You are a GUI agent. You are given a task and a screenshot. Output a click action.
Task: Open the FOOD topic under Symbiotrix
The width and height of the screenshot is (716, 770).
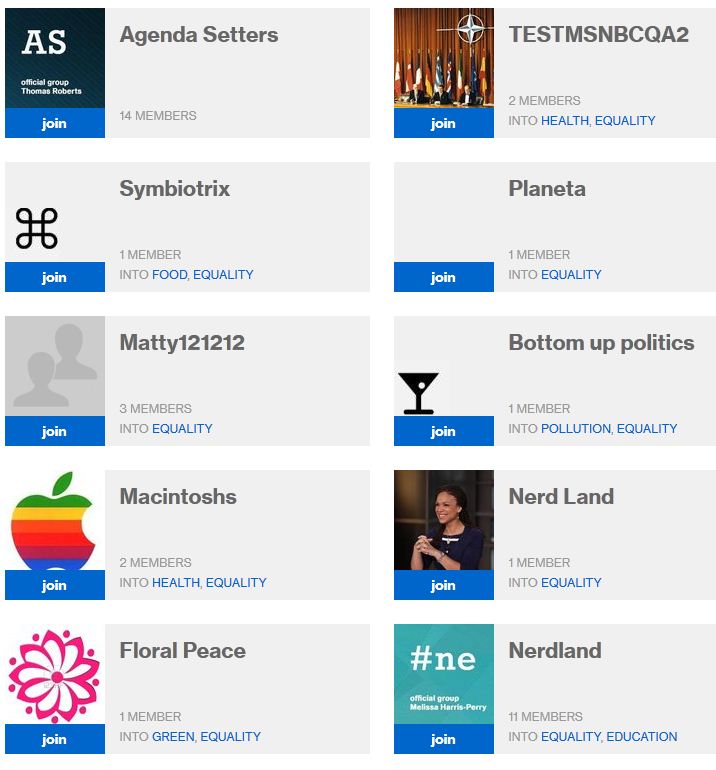coord(169,275)
